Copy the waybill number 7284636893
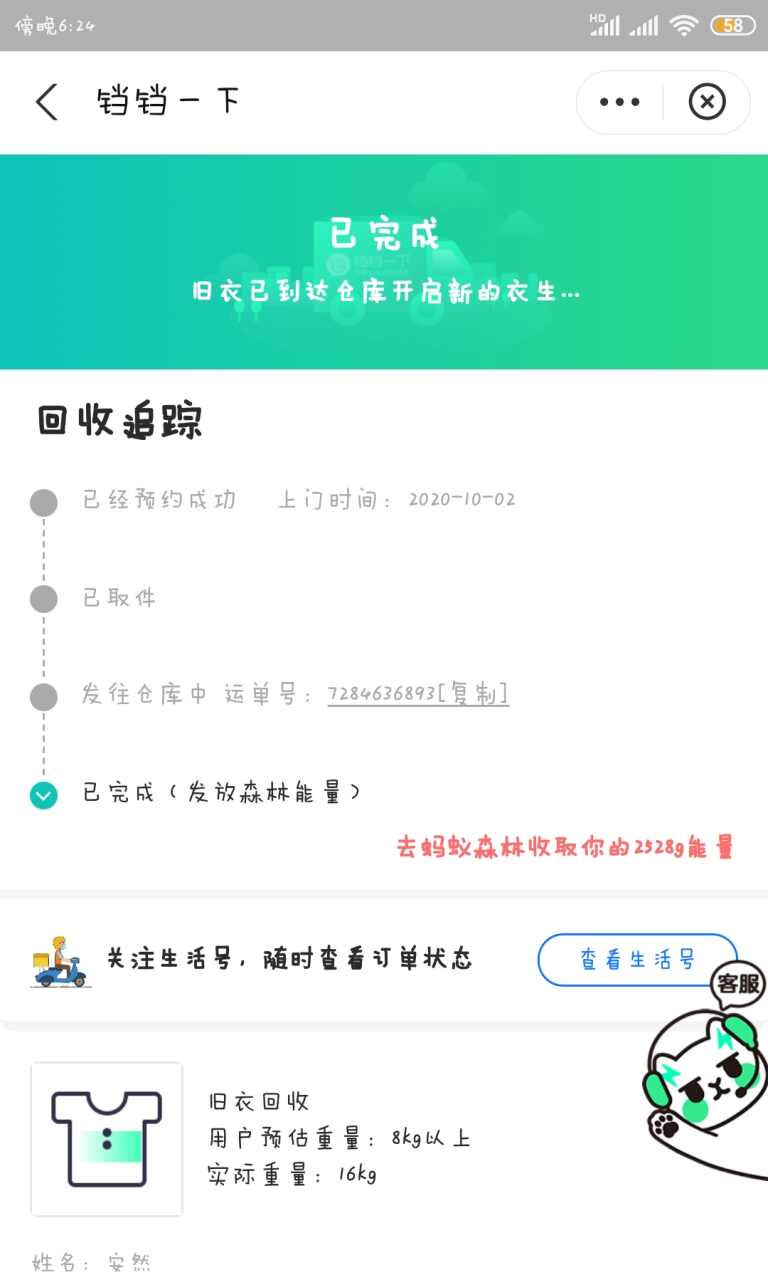The image size is (768, 1280). click(x=474, y=694)
